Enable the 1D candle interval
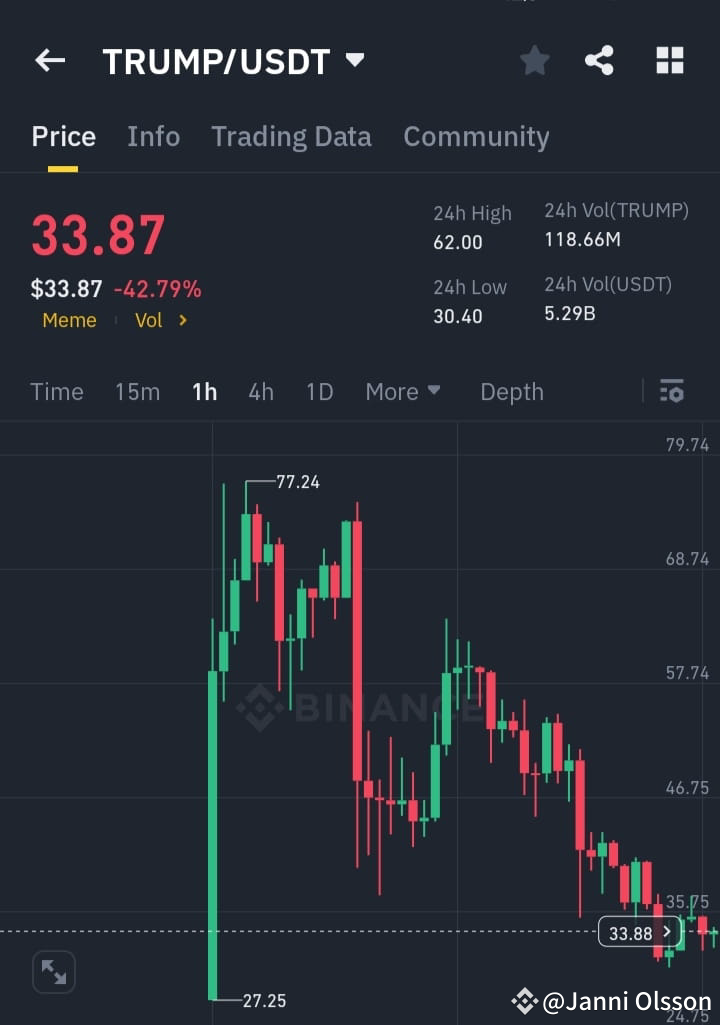The height and width of the screenshot is (1025, 720). pyautogui.click(x=319, y=392)
